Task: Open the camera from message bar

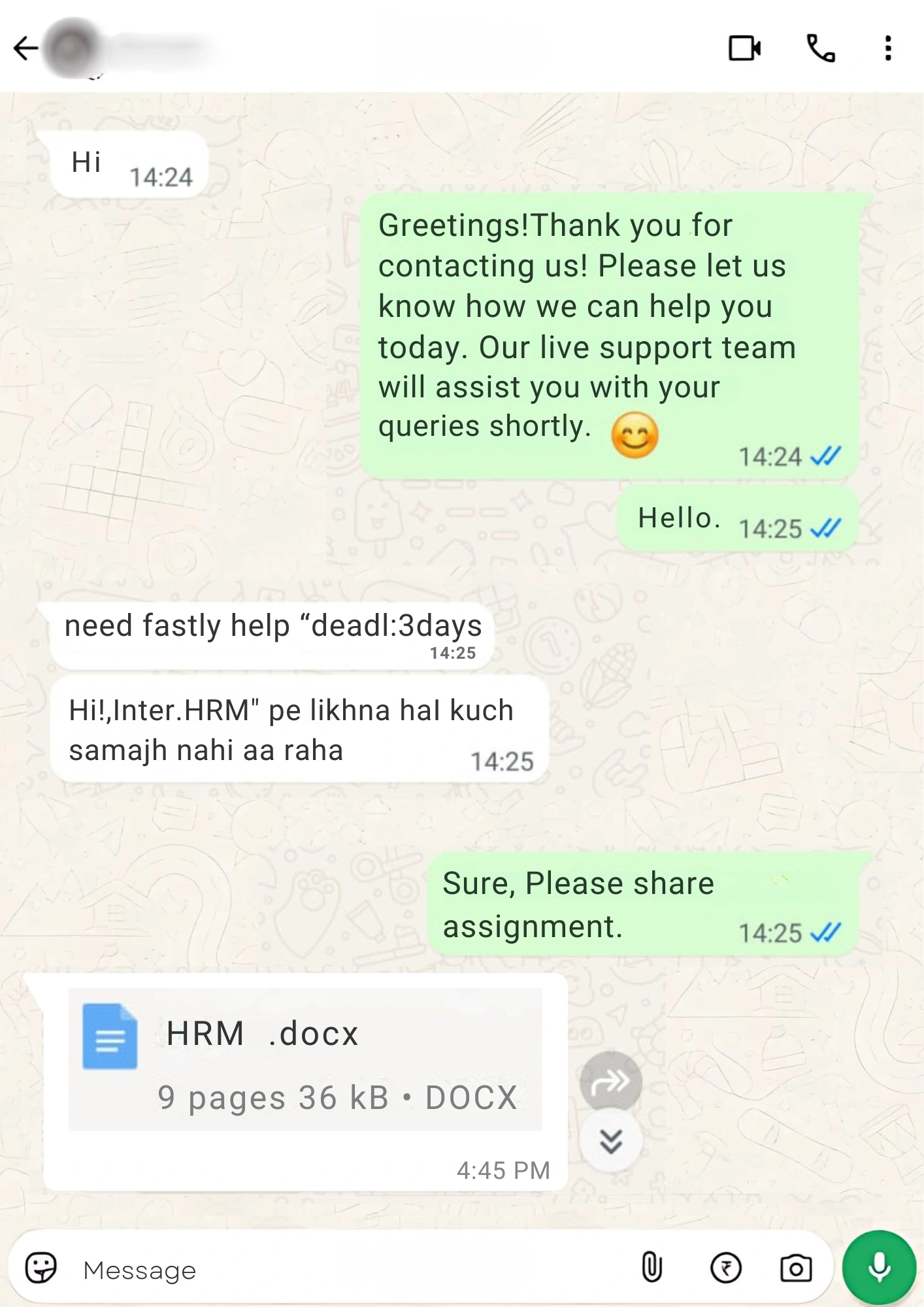Action: tap(795, 1268)
